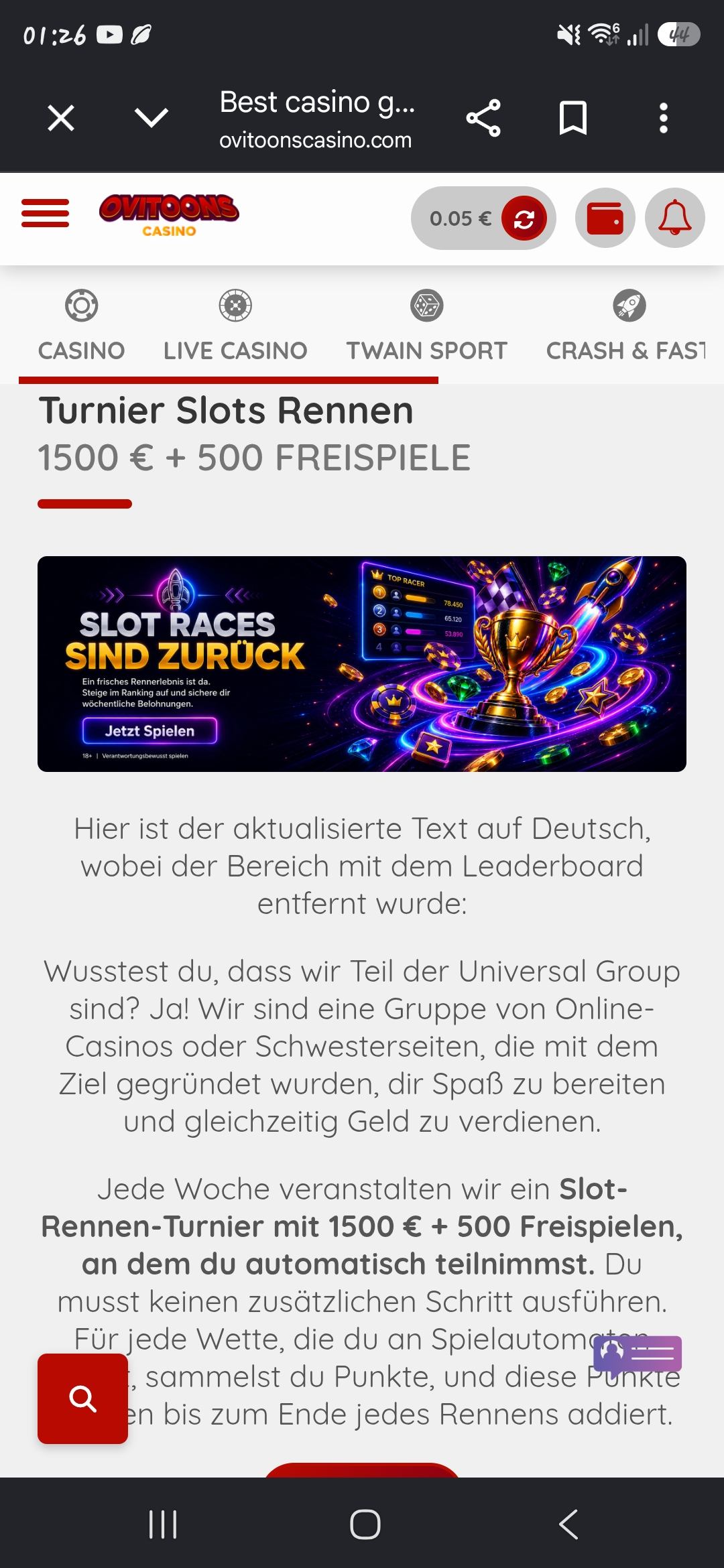Tap the red search button

pos(82,1398)
